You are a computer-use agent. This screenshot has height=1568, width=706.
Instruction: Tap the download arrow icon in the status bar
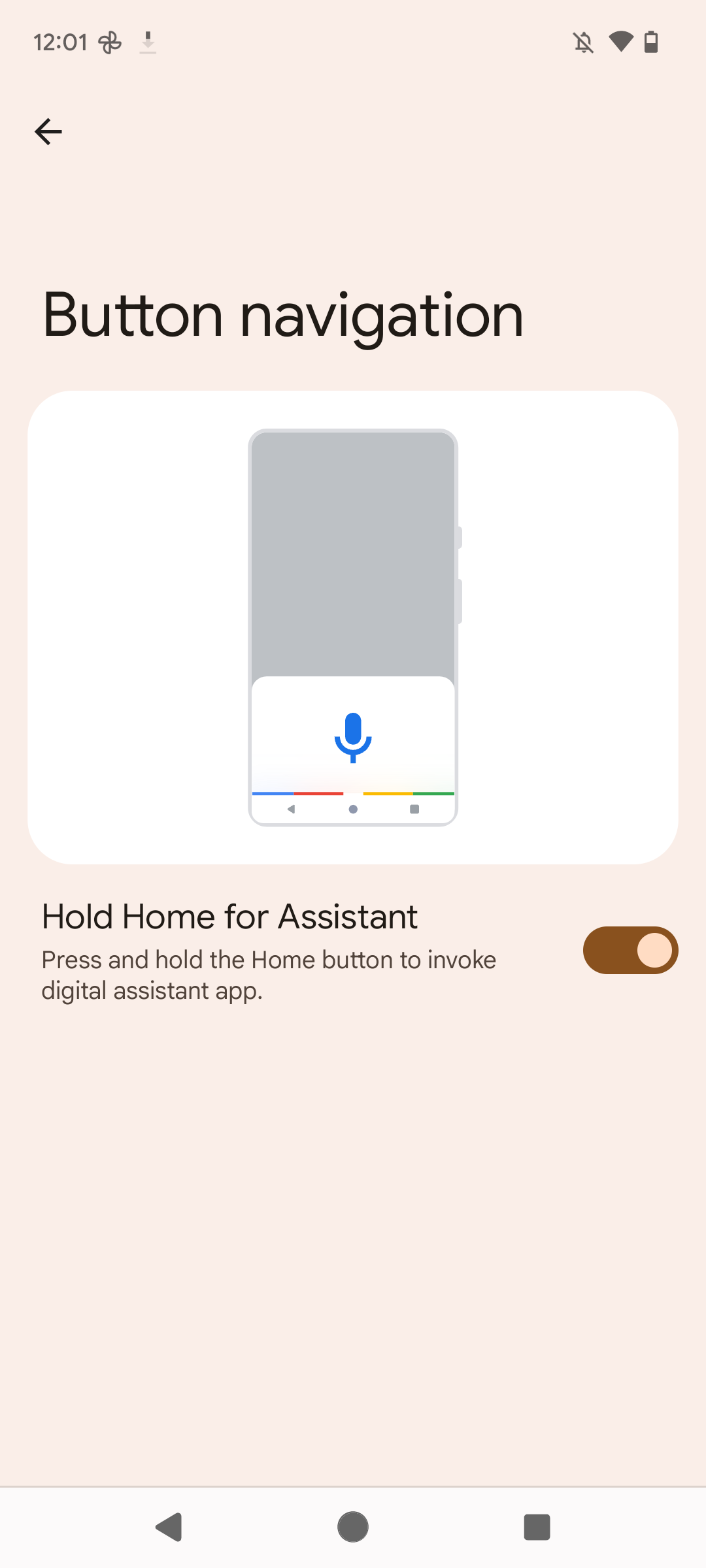click(x=147, y=42)
